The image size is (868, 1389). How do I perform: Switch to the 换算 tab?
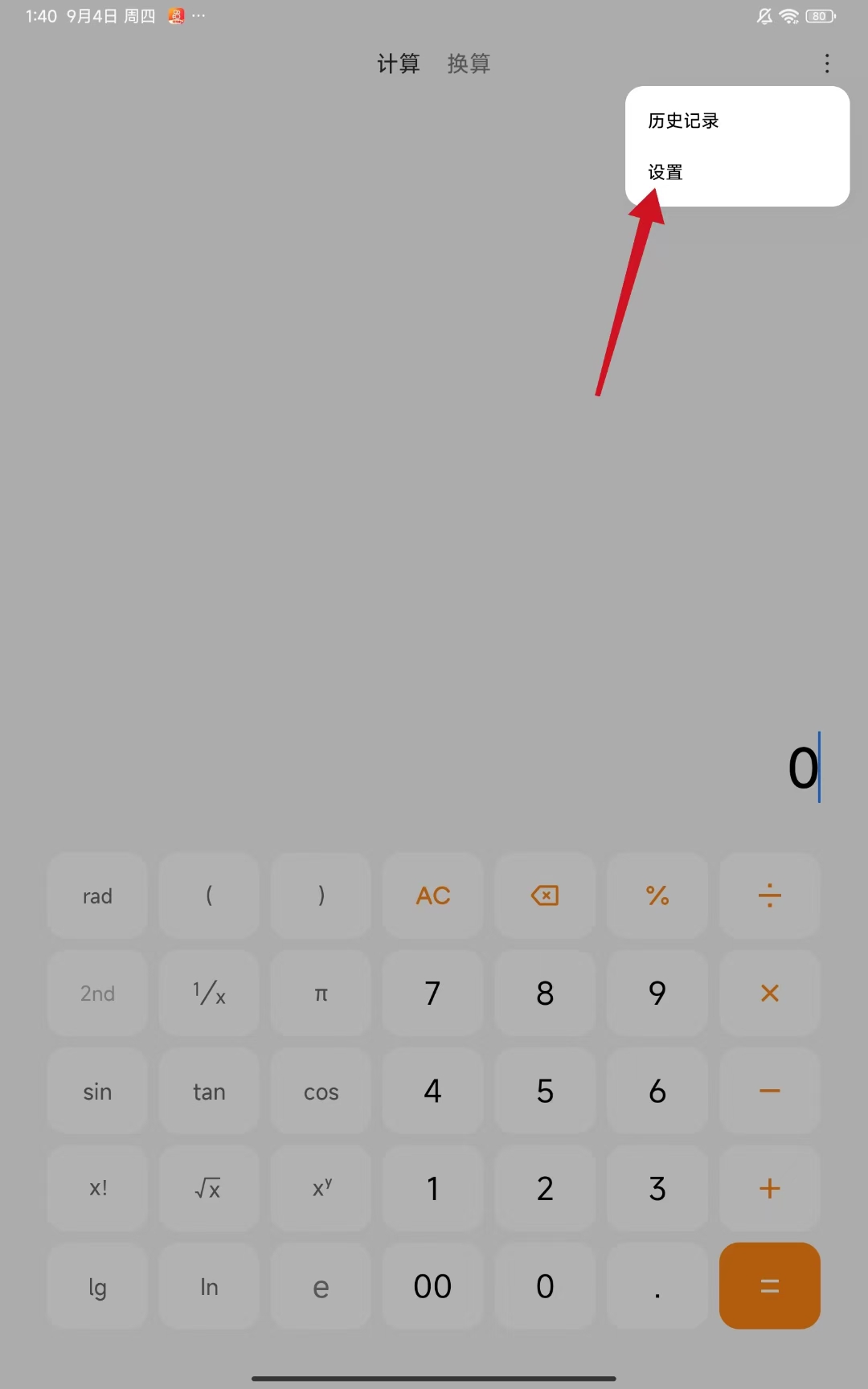tap(469, 64)
